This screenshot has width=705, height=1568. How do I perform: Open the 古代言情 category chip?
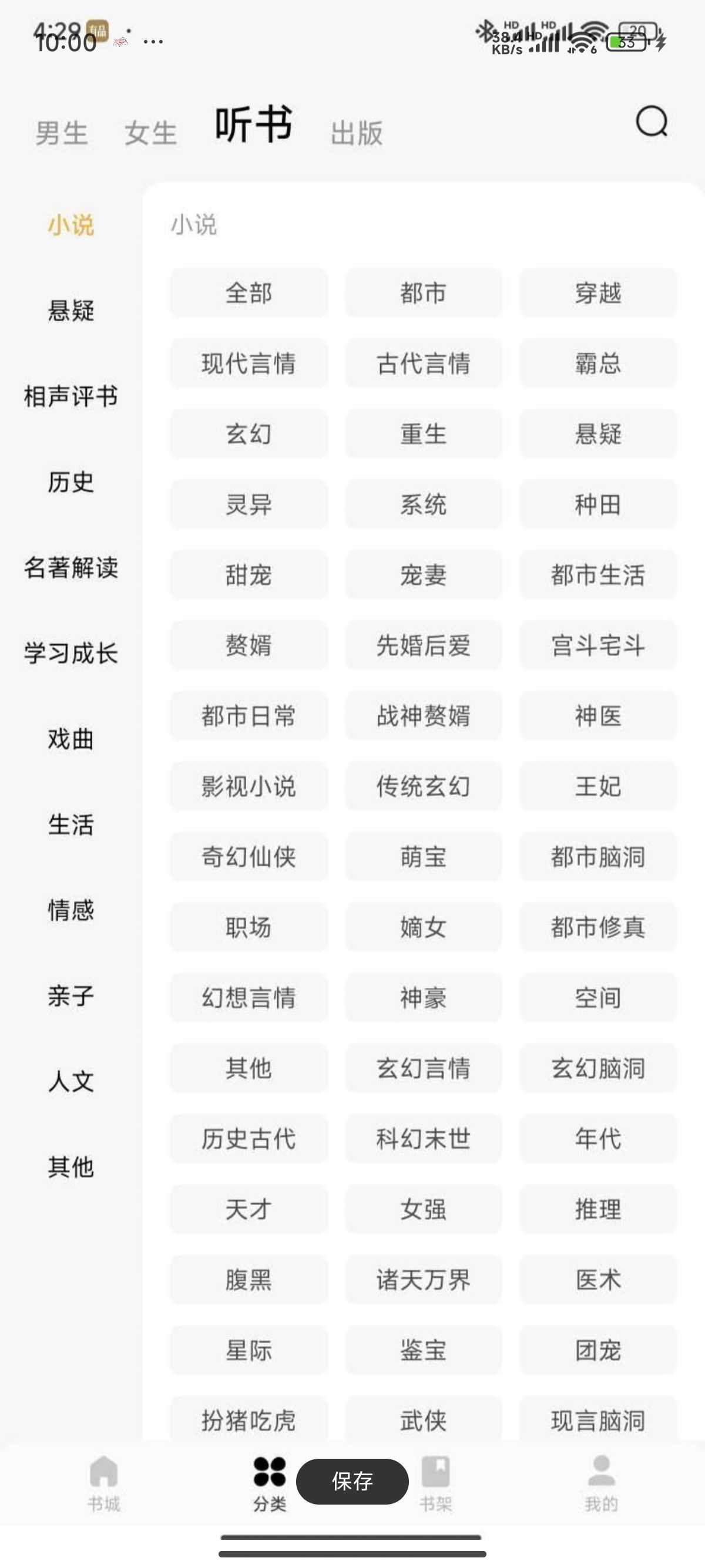(423, 364)
